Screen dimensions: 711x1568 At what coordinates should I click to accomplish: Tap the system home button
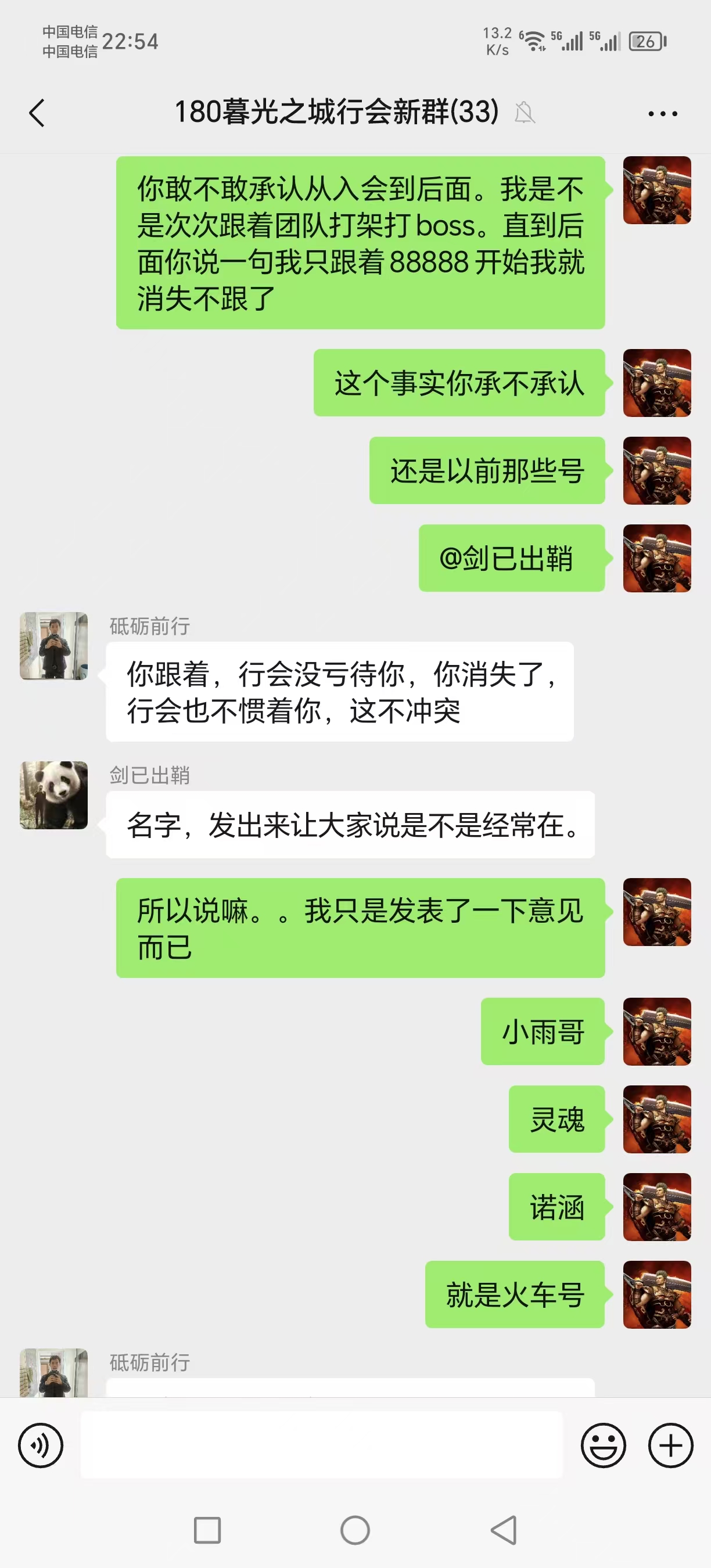pyautogui.click(x=355, y=1530)
